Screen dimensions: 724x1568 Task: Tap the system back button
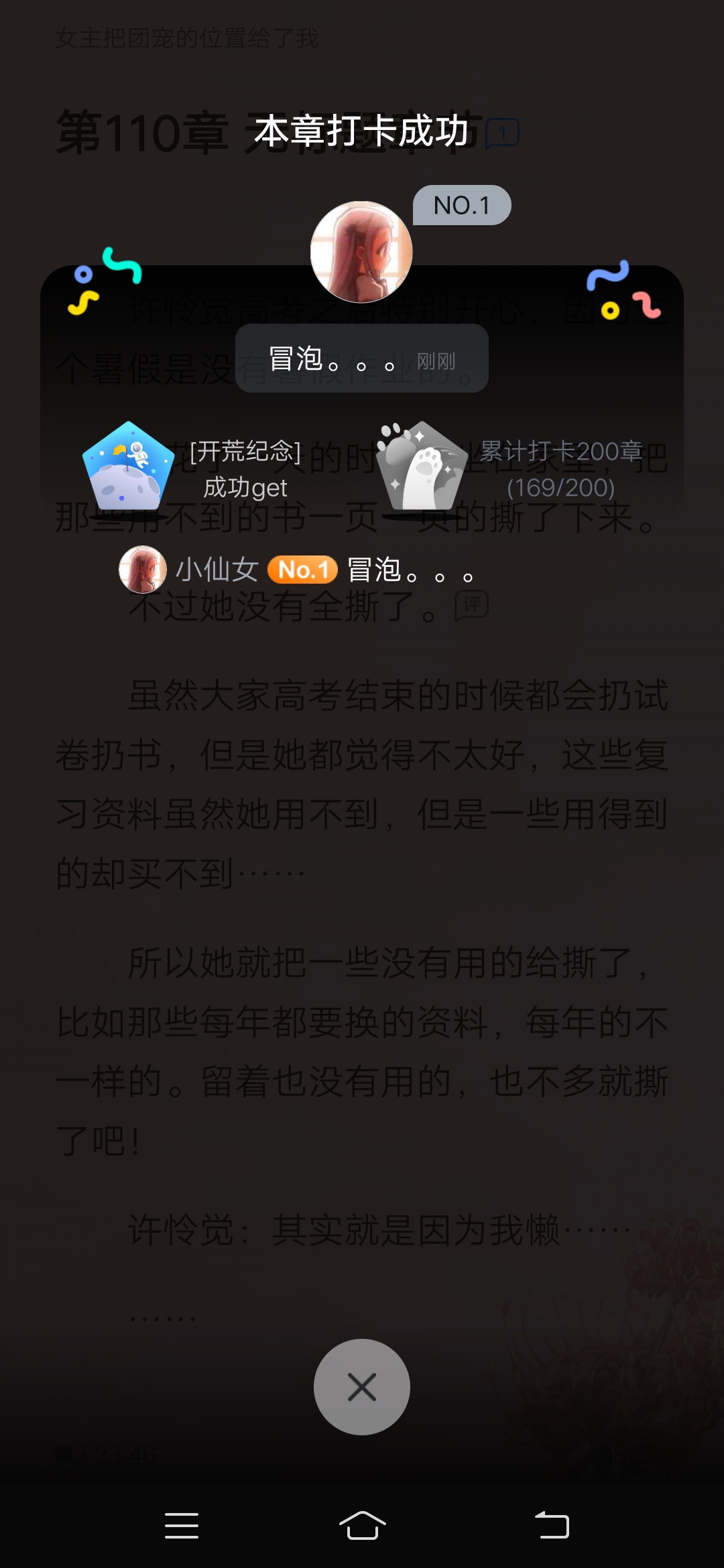click(552, 1525)
